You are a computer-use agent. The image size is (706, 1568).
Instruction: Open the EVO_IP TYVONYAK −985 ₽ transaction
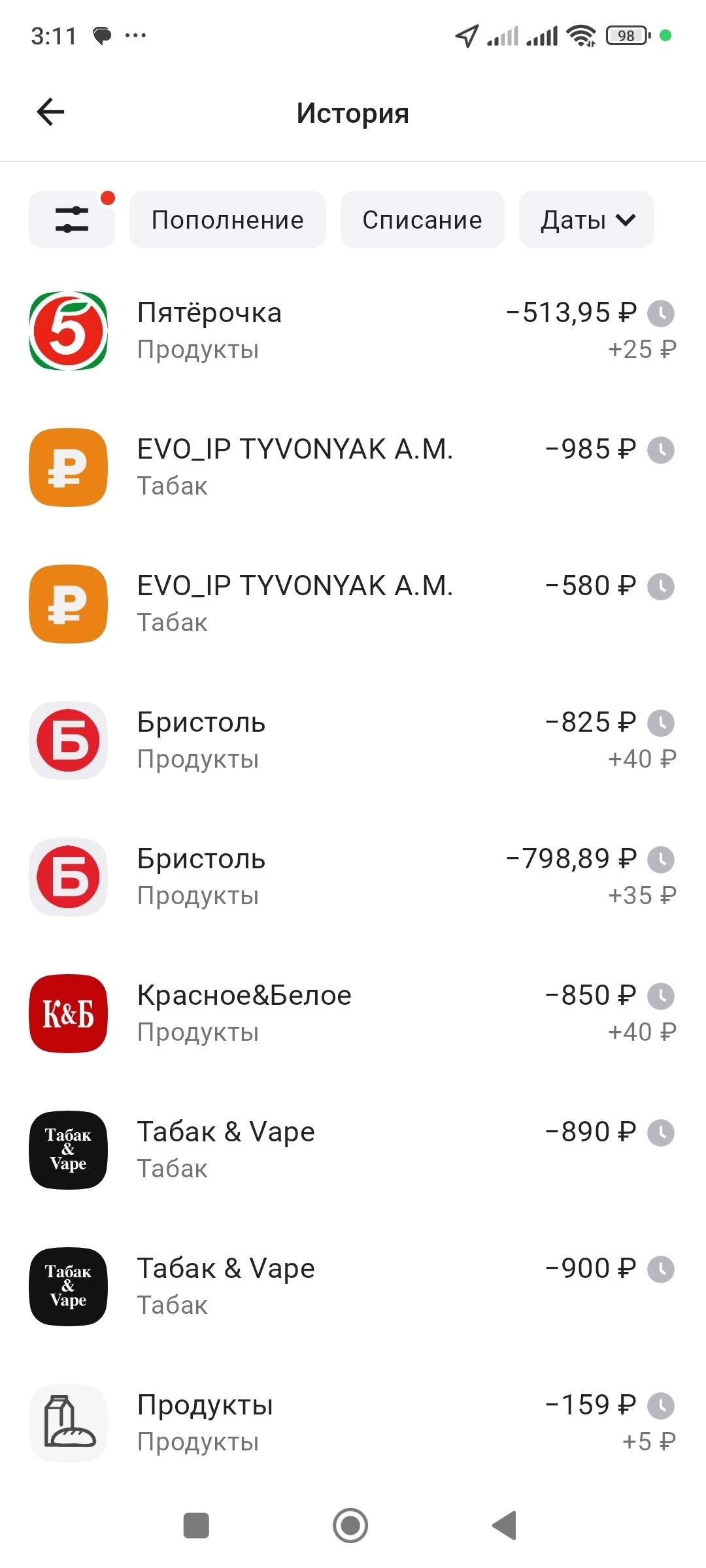[x=353, y=467]
